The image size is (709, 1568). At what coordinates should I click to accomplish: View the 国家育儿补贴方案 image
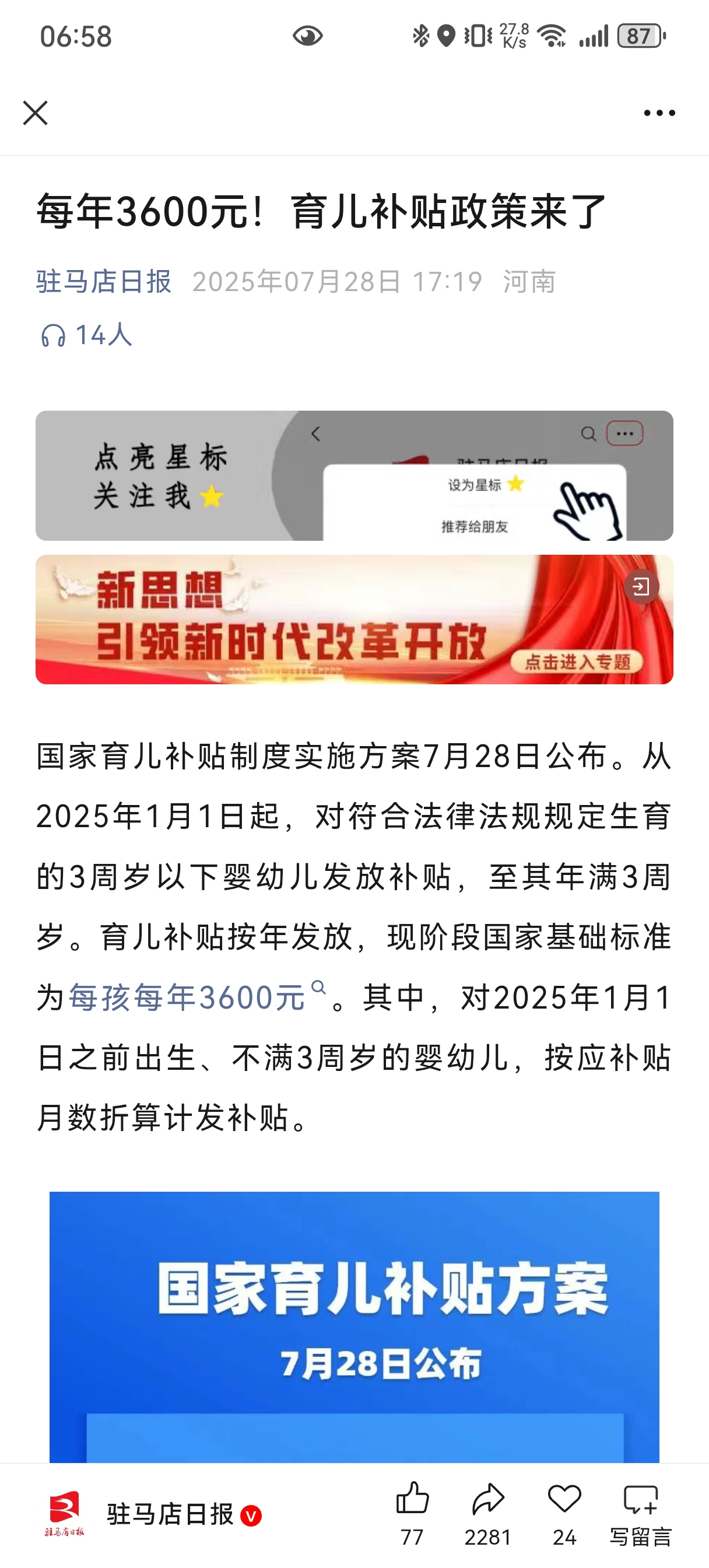353,1326
